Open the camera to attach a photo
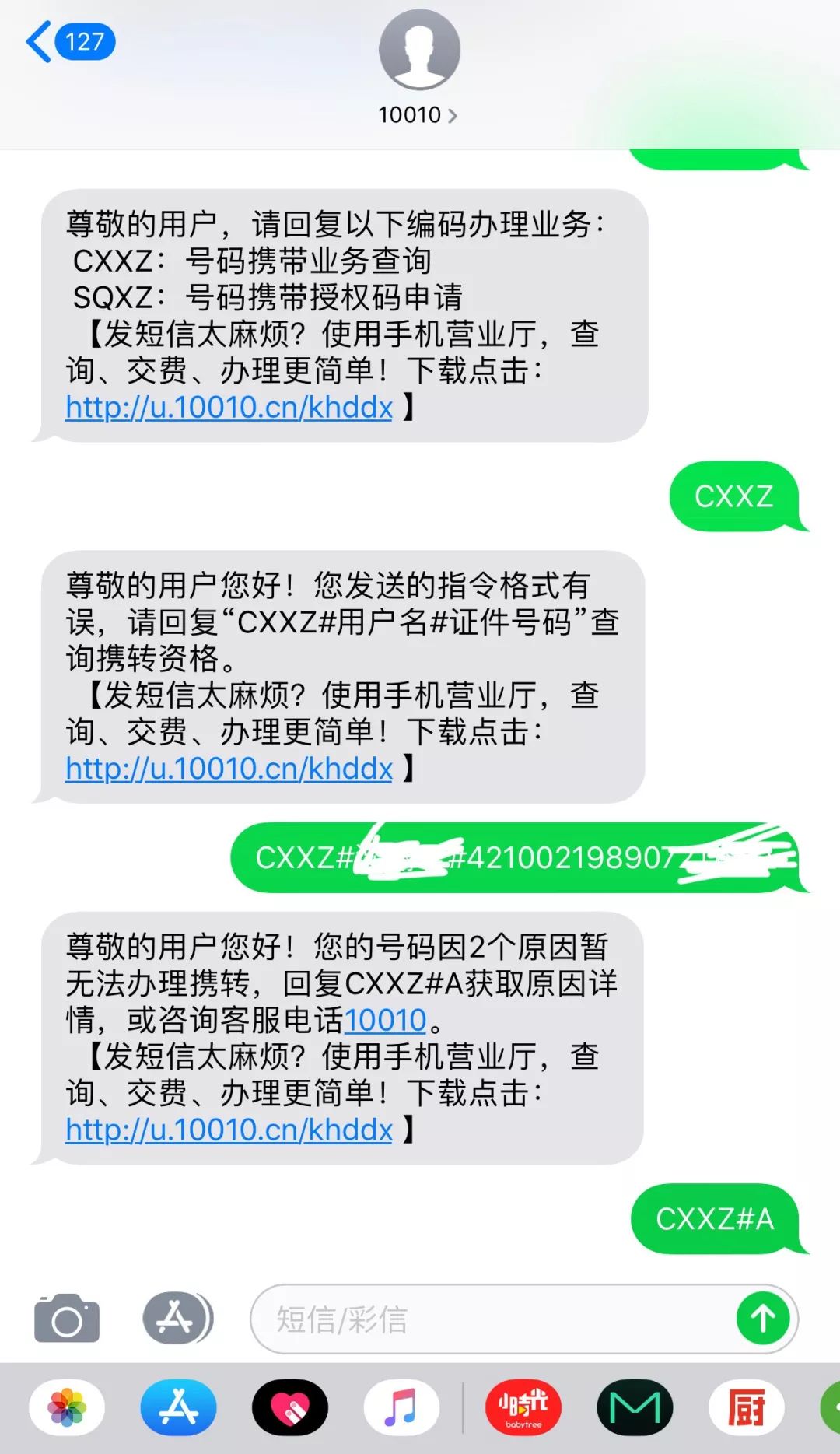The width and height of the screenshot is (840, 1454). [x=67, y=1319]
